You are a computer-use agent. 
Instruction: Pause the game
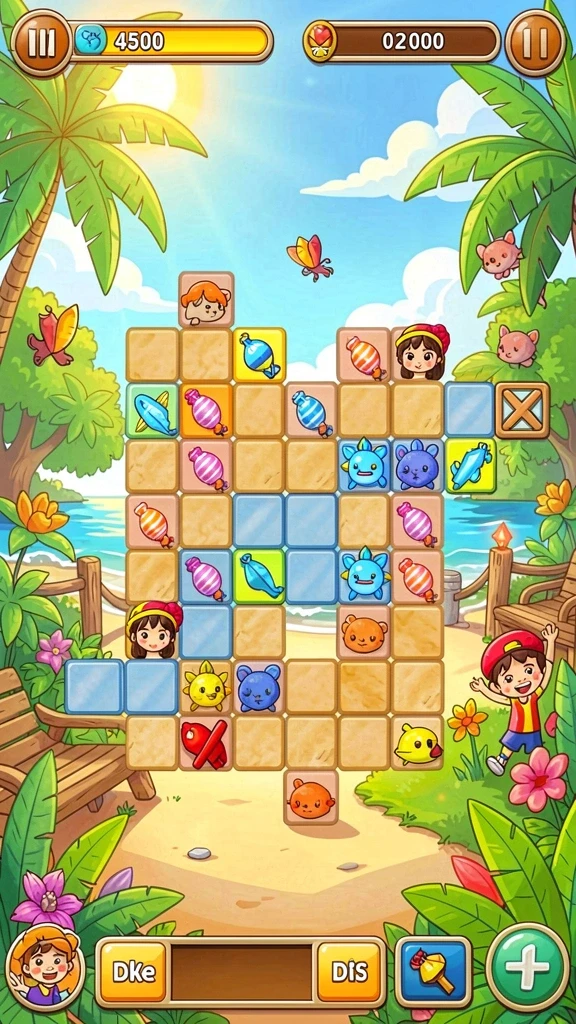[535, 42]
